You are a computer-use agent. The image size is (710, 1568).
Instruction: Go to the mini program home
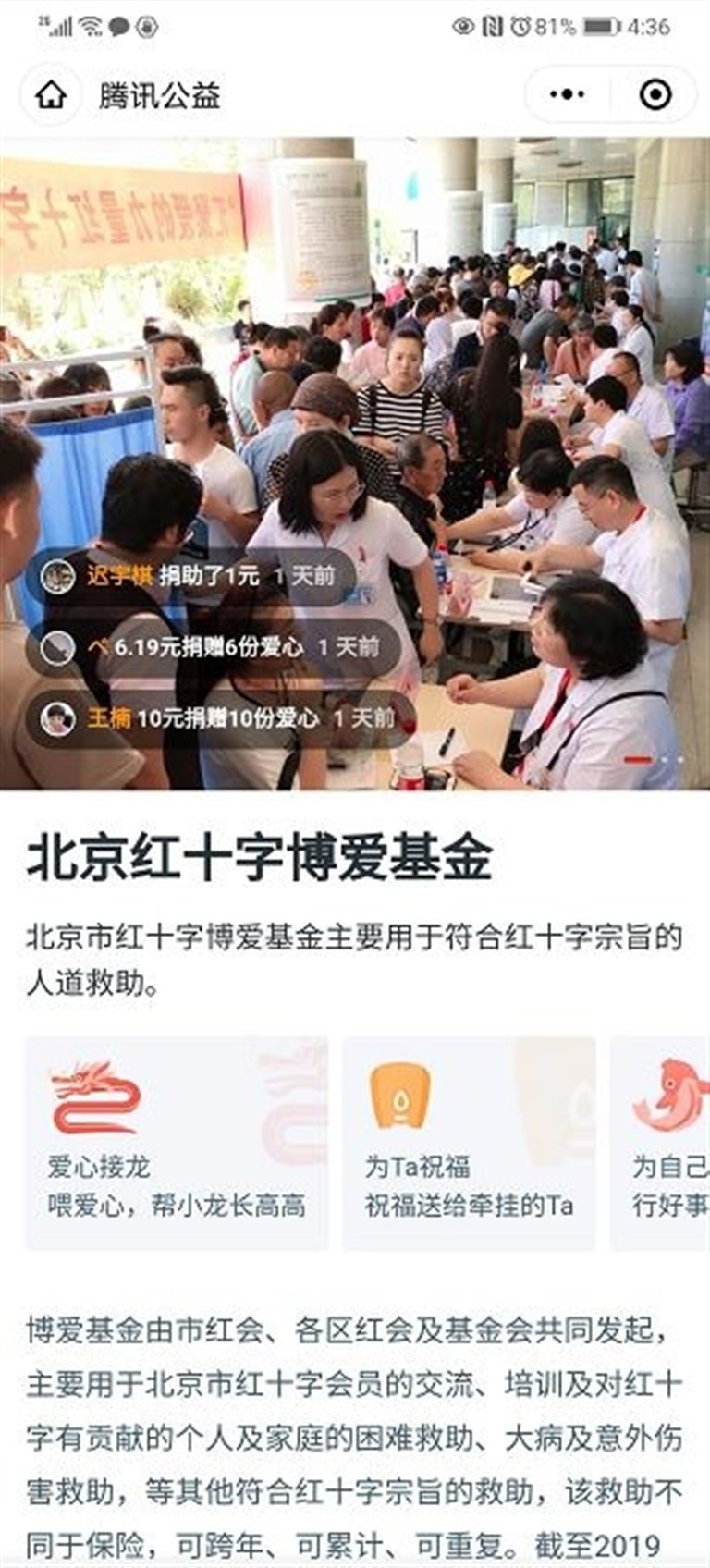(x=51, y=95)
